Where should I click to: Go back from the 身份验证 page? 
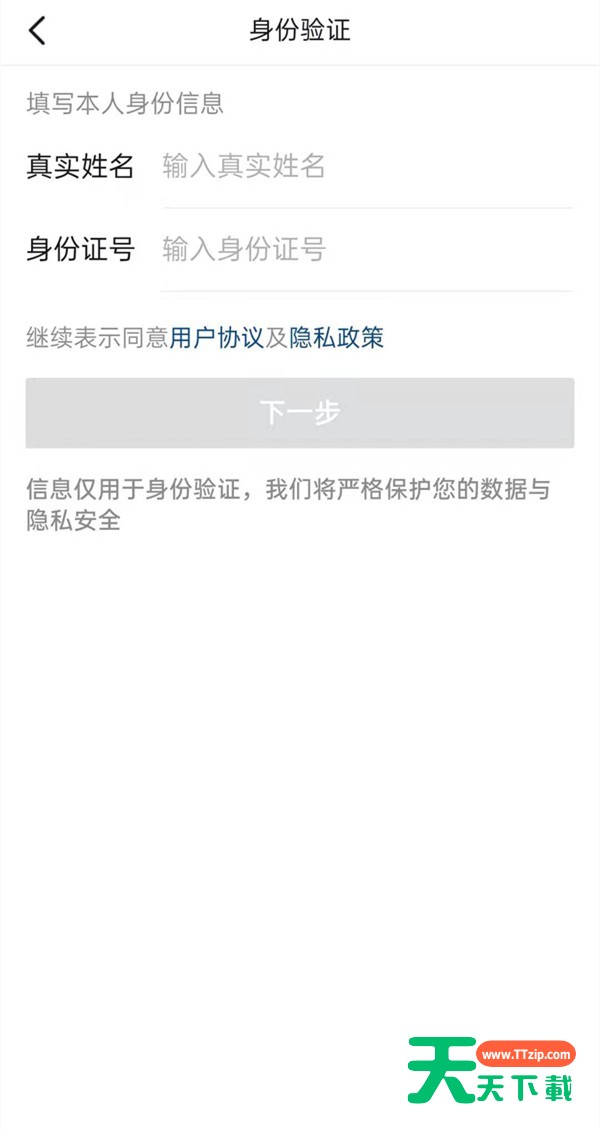point(37,31)
